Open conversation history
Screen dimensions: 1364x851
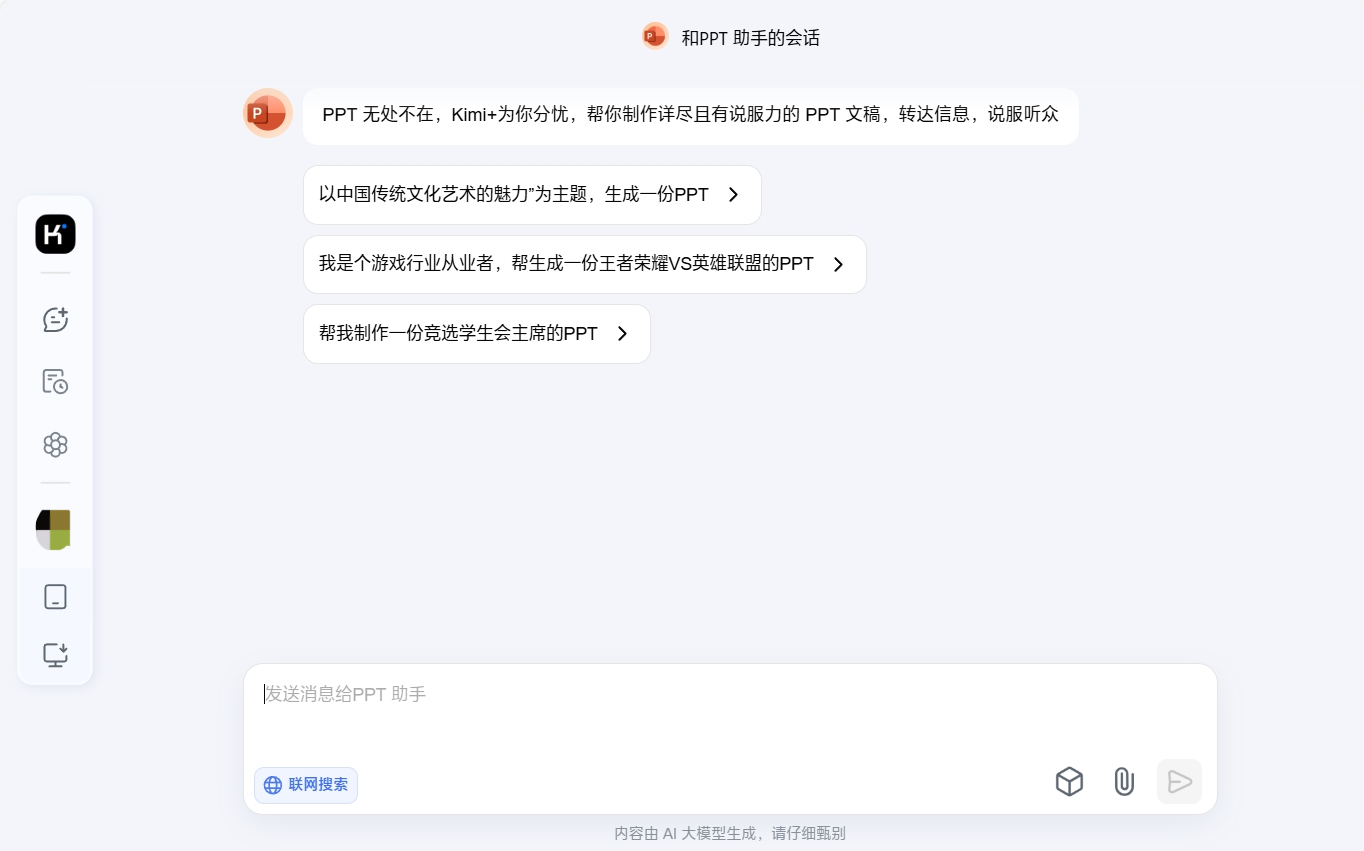click(x=55, y=382)
